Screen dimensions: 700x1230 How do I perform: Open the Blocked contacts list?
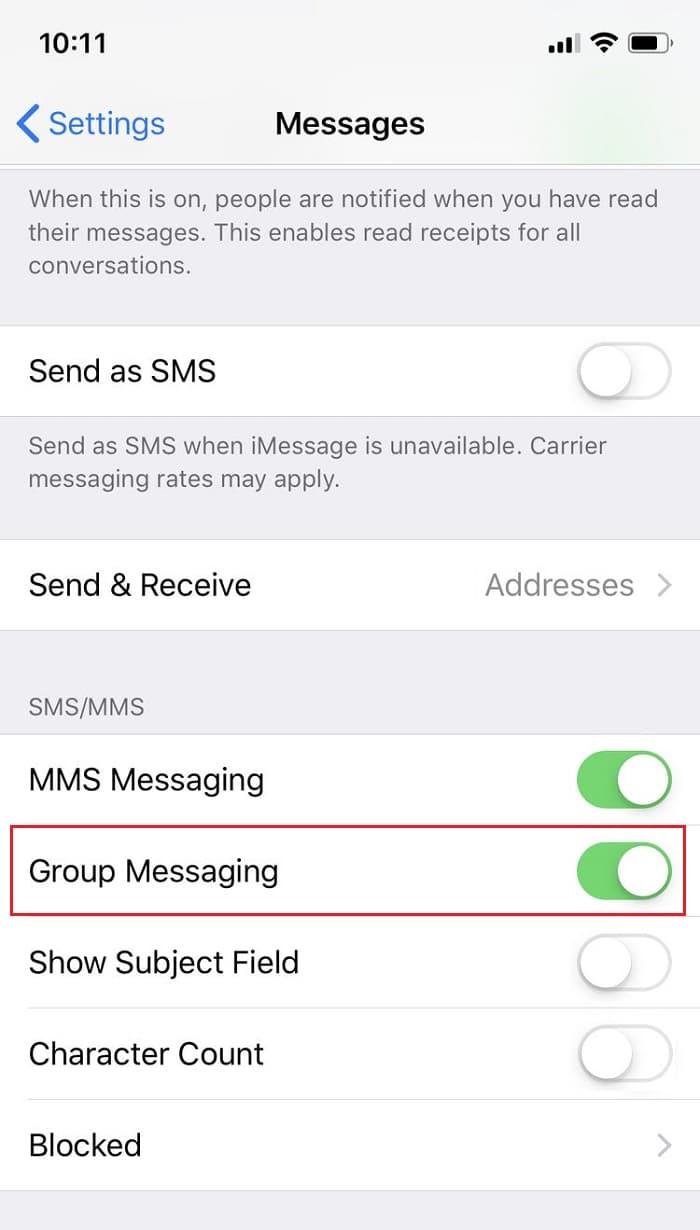coord(350,1145)
